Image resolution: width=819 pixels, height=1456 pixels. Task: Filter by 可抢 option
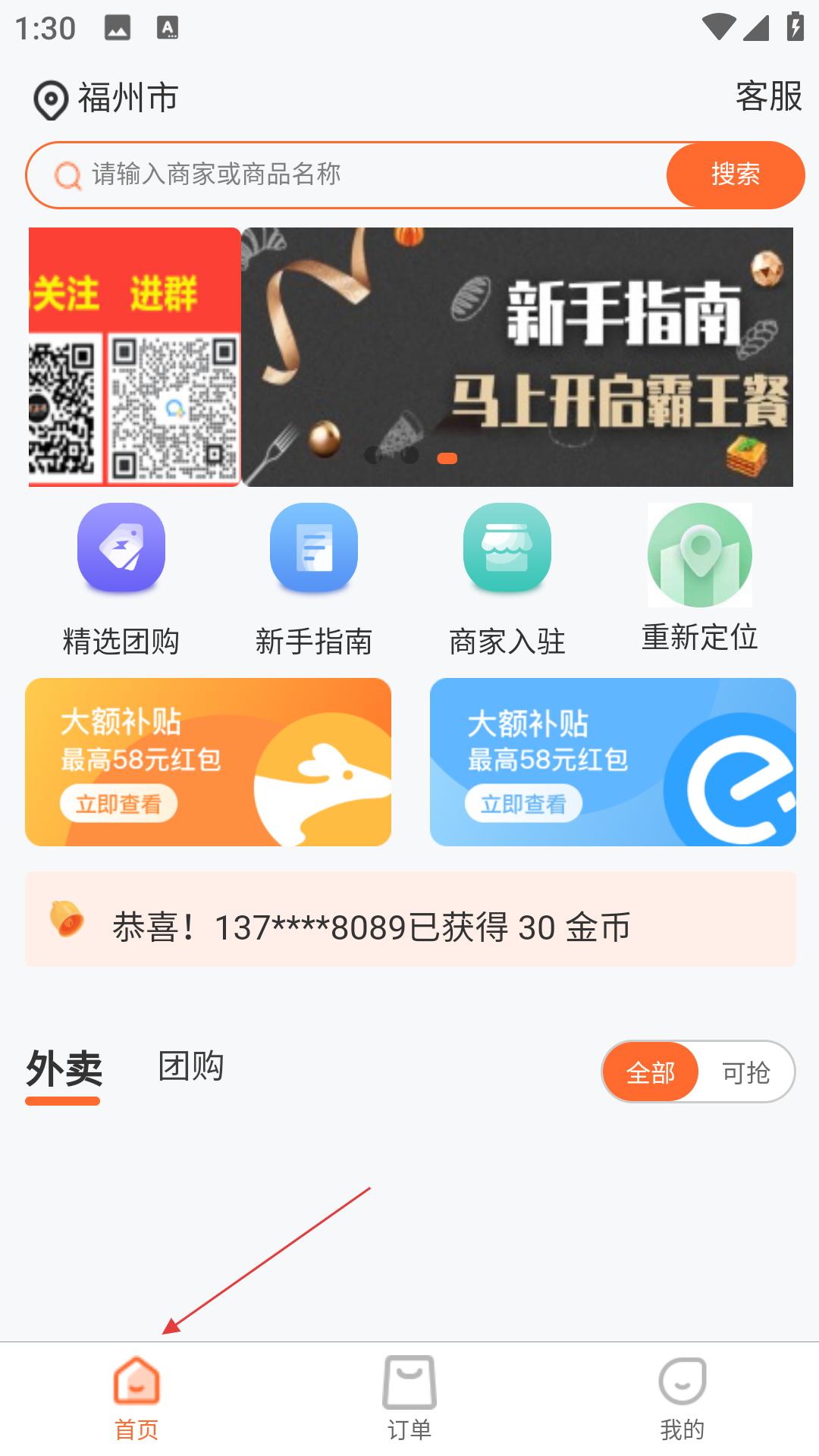click(746, 1072)
